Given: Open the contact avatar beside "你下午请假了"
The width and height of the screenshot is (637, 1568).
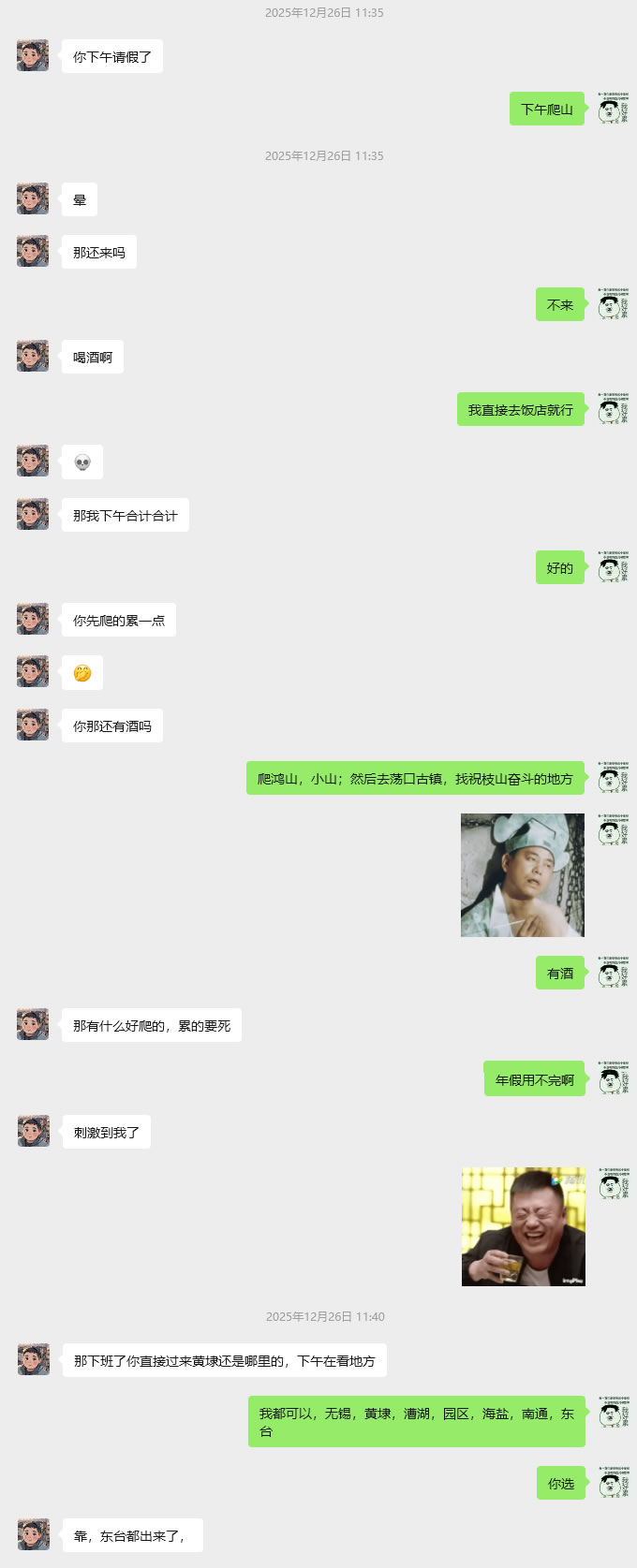Looking at the screenshot, I should tap(33, 56).
